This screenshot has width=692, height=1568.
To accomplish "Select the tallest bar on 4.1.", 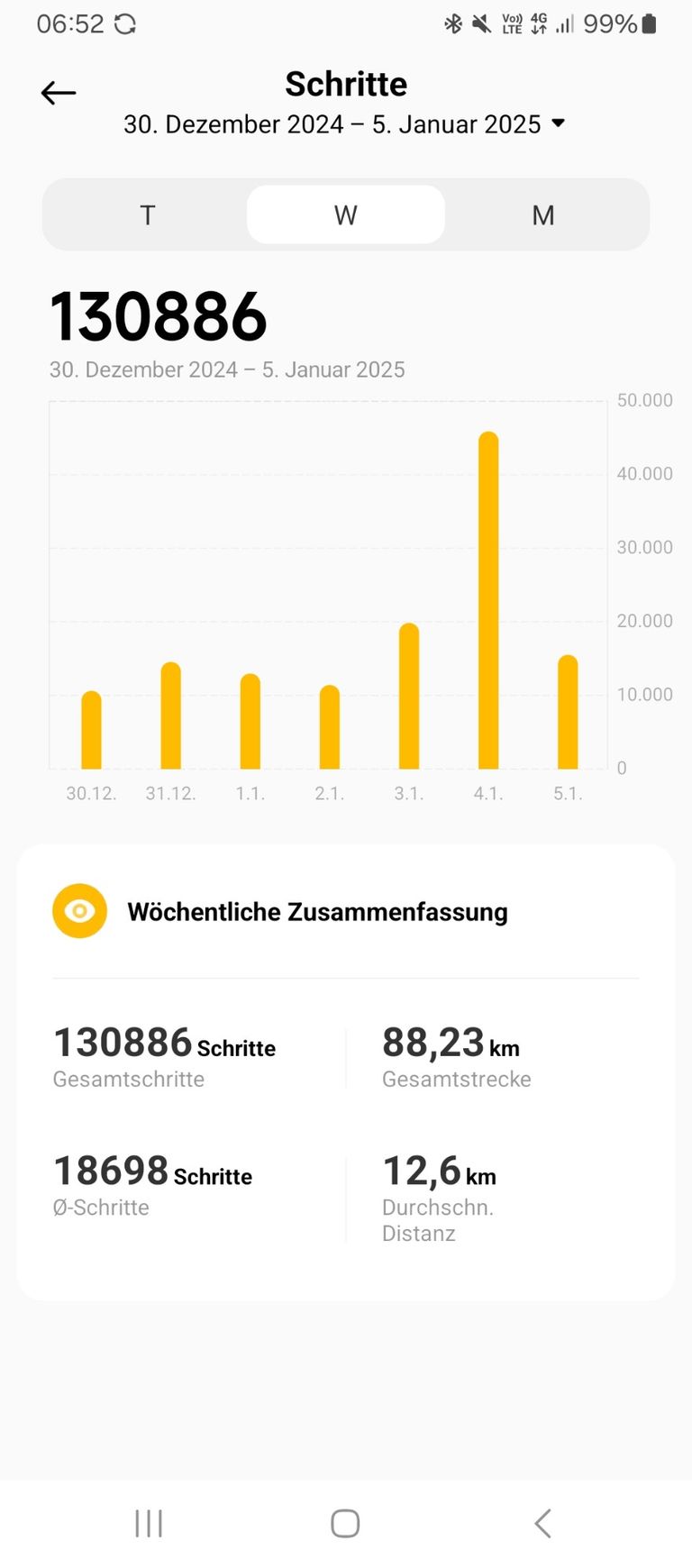I will tap(488, 601).
